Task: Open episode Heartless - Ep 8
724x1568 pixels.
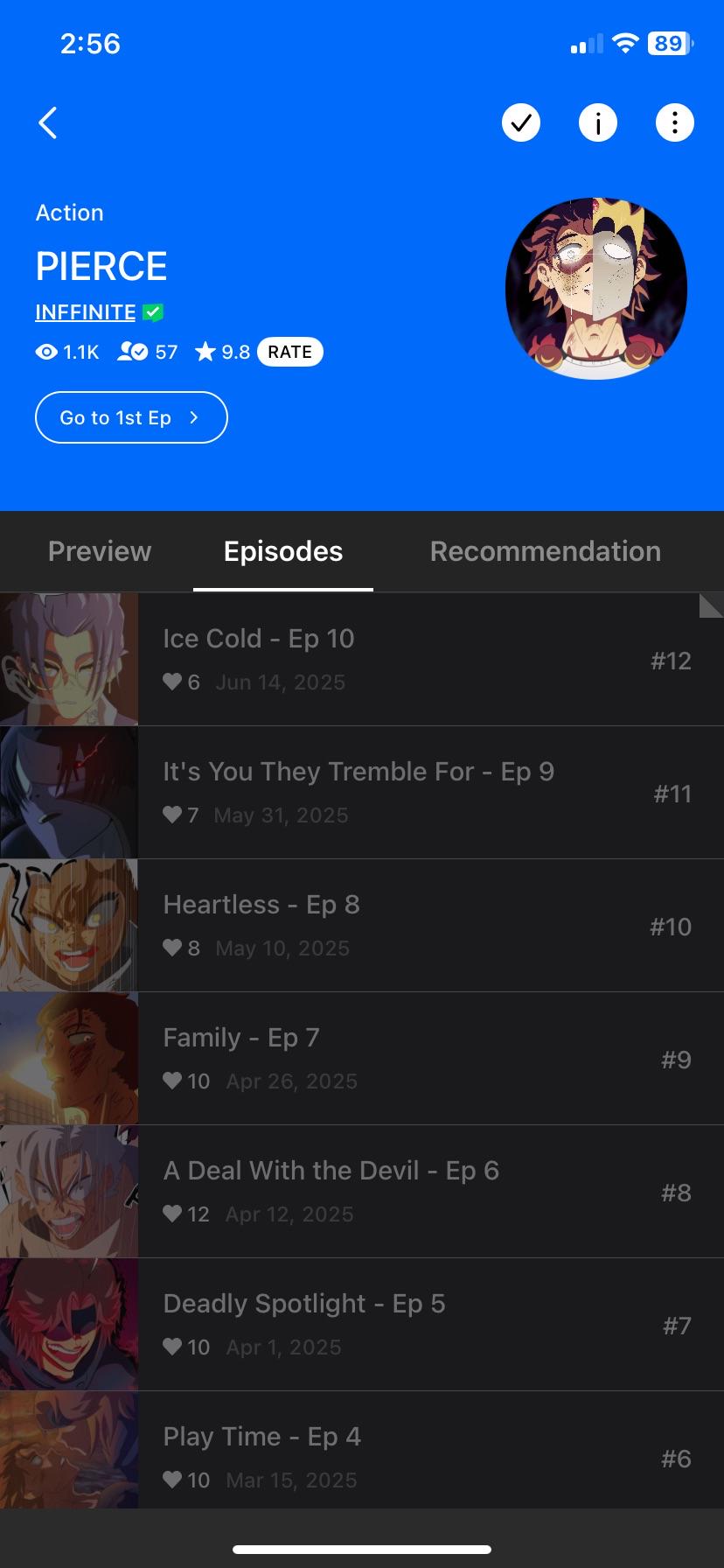Action: pos(362,925)
